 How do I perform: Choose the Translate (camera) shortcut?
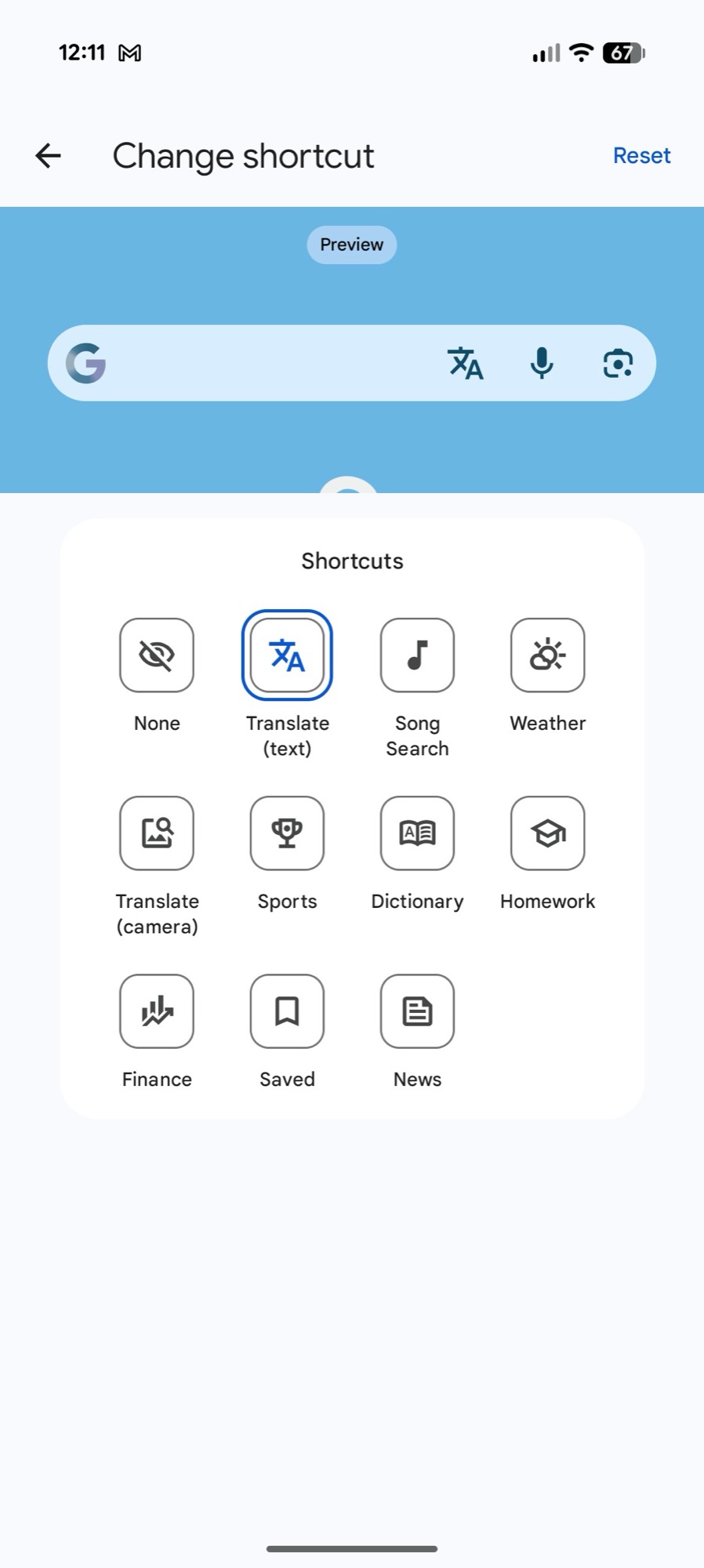tap(157, 833)
